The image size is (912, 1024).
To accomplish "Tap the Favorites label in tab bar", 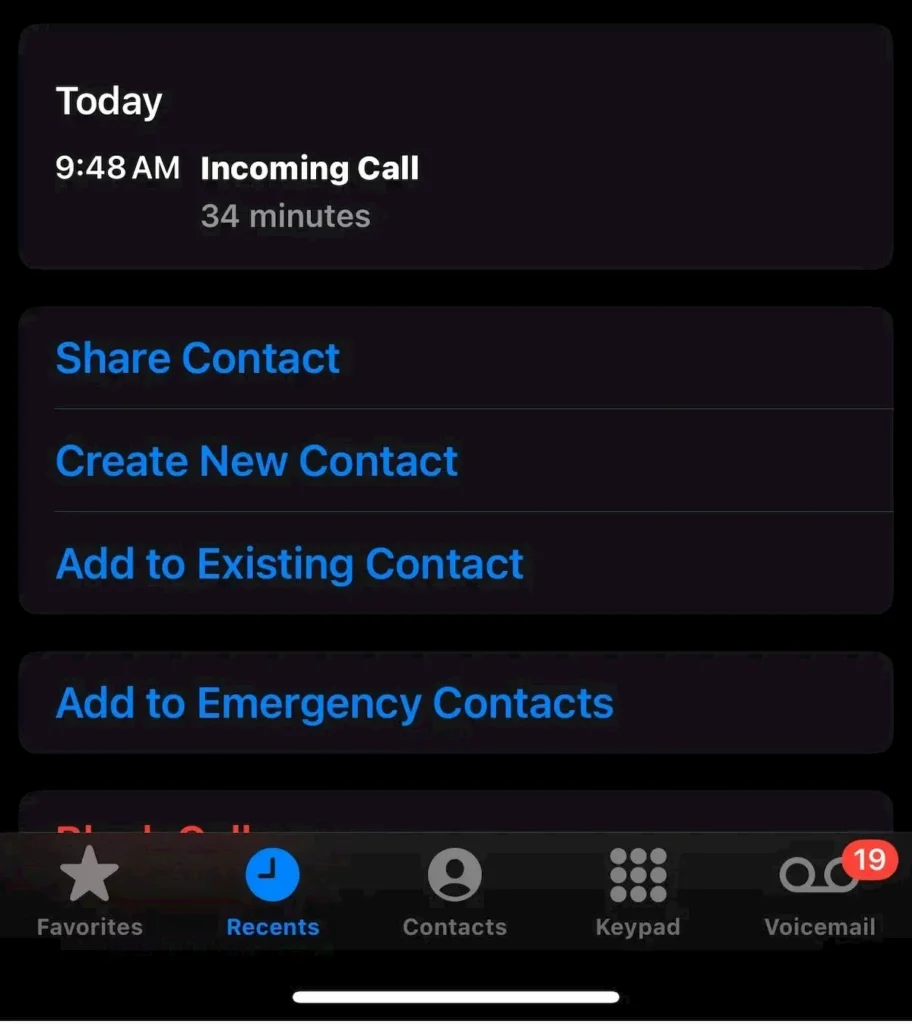I will (x=88, y=926).
